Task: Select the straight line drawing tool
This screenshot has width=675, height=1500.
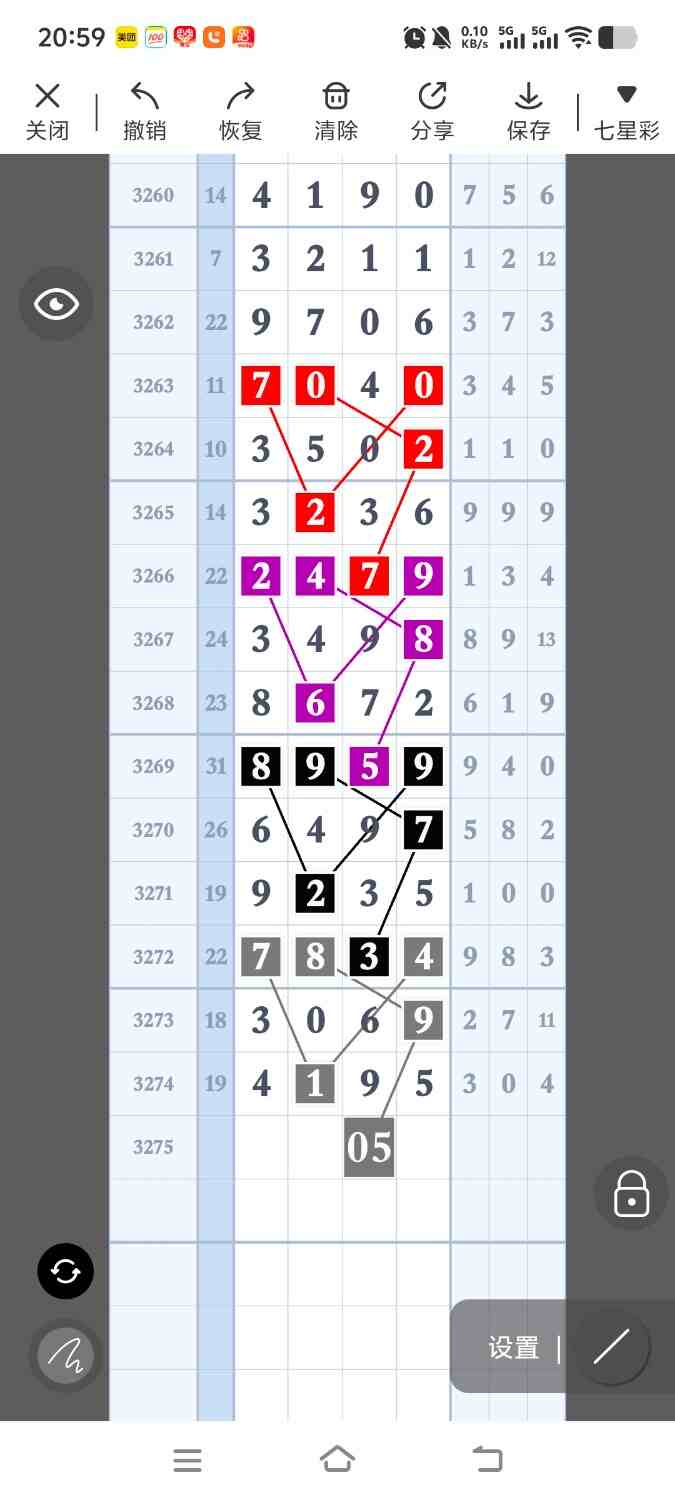Action: coord(611,1348)
